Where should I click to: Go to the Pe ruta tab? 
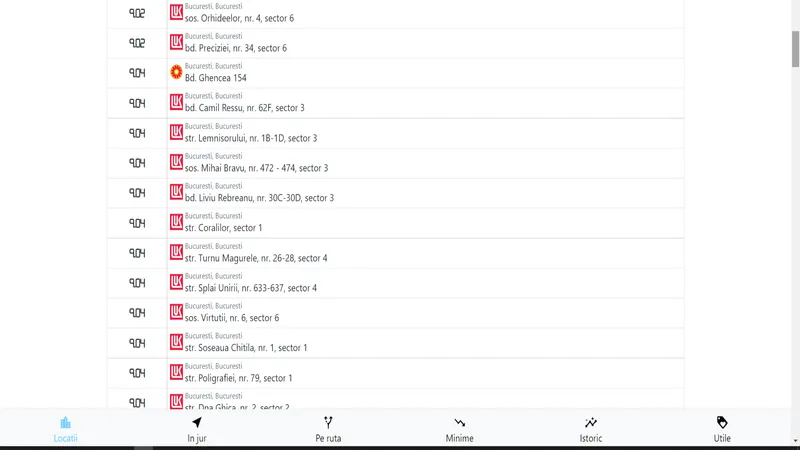click(328, 429)
